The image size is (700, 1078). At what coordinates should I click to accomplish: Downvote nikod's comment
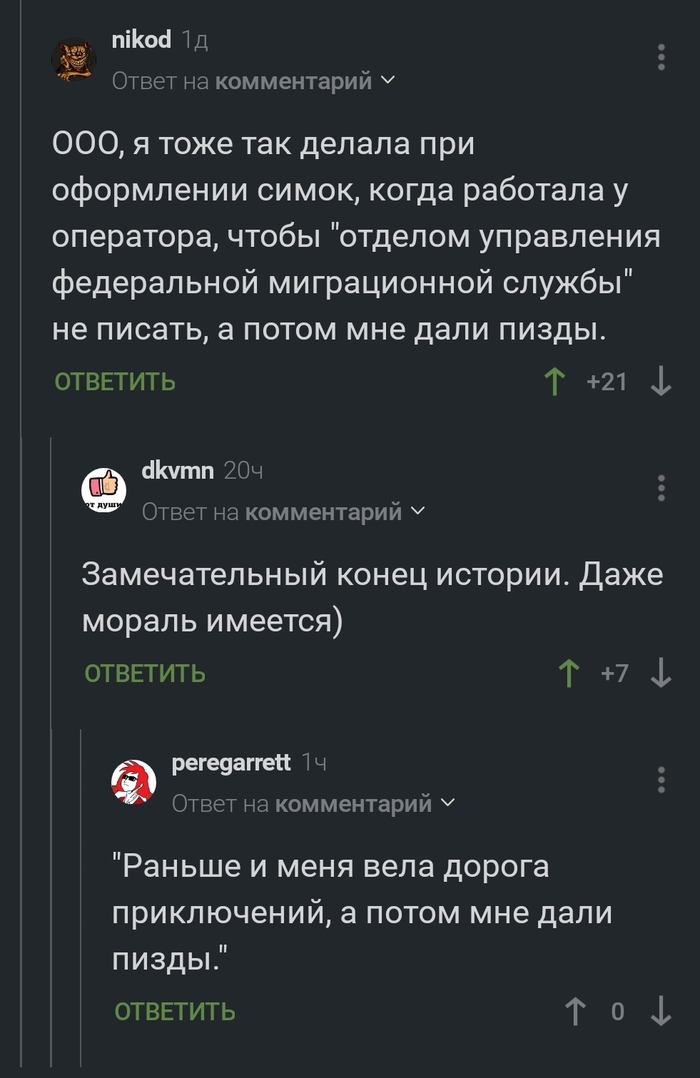[x=660, y=381]
